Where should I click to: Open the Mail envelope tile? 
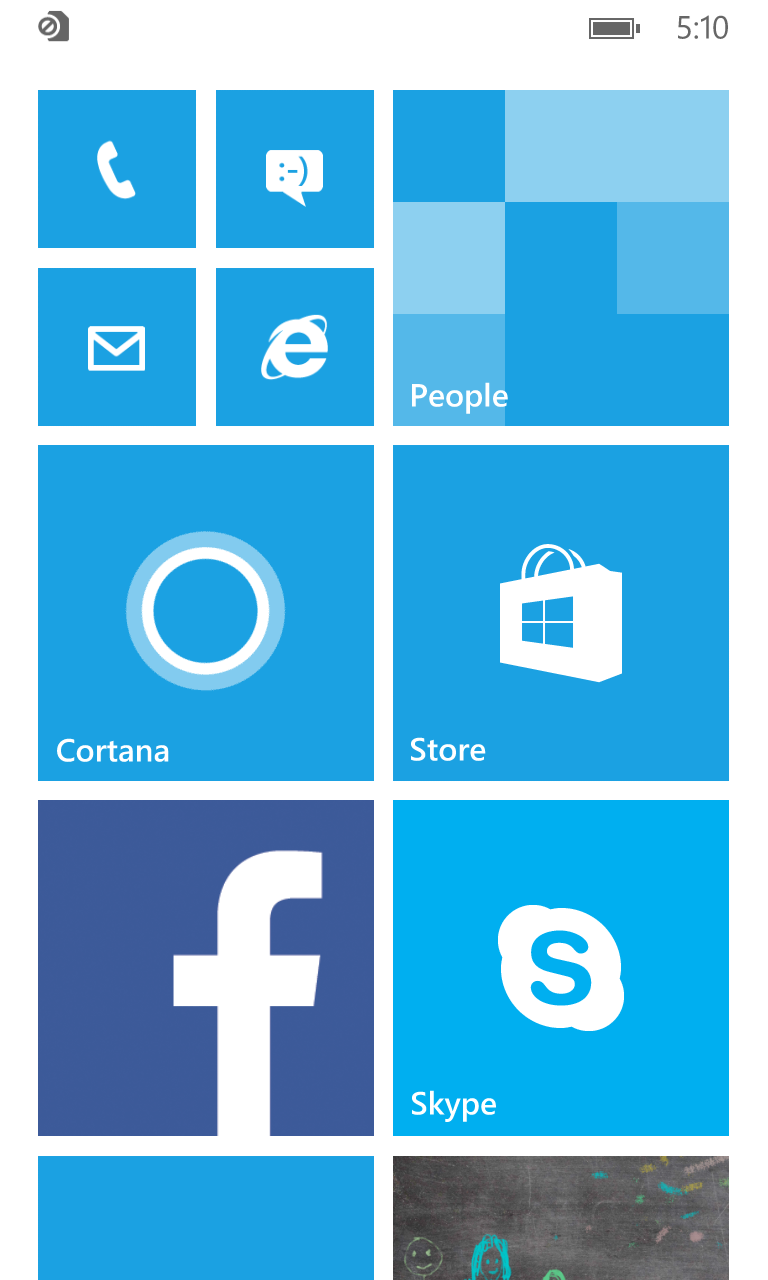tap(117, 347)
